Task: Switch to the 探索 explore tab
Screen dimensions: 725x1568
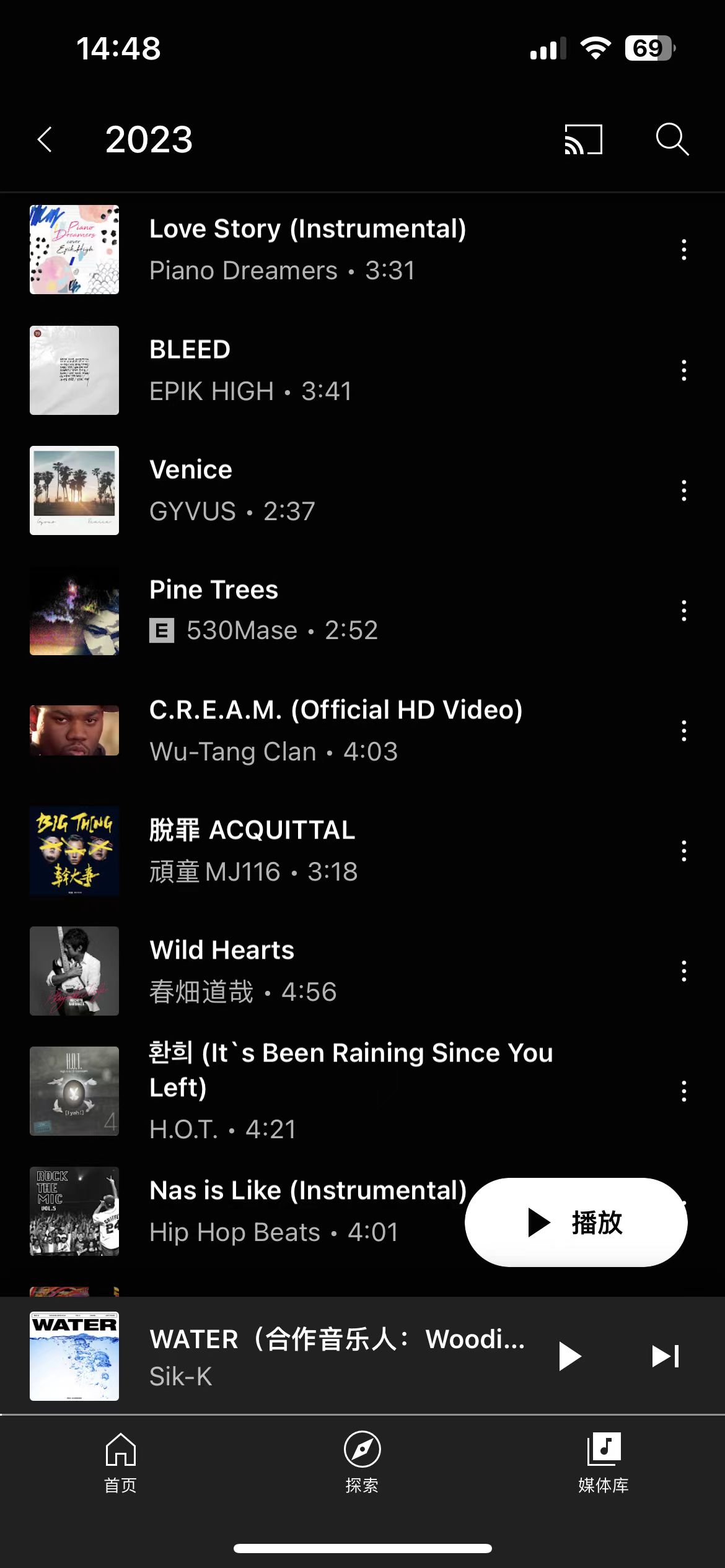Action: [x=362, y=1461]
